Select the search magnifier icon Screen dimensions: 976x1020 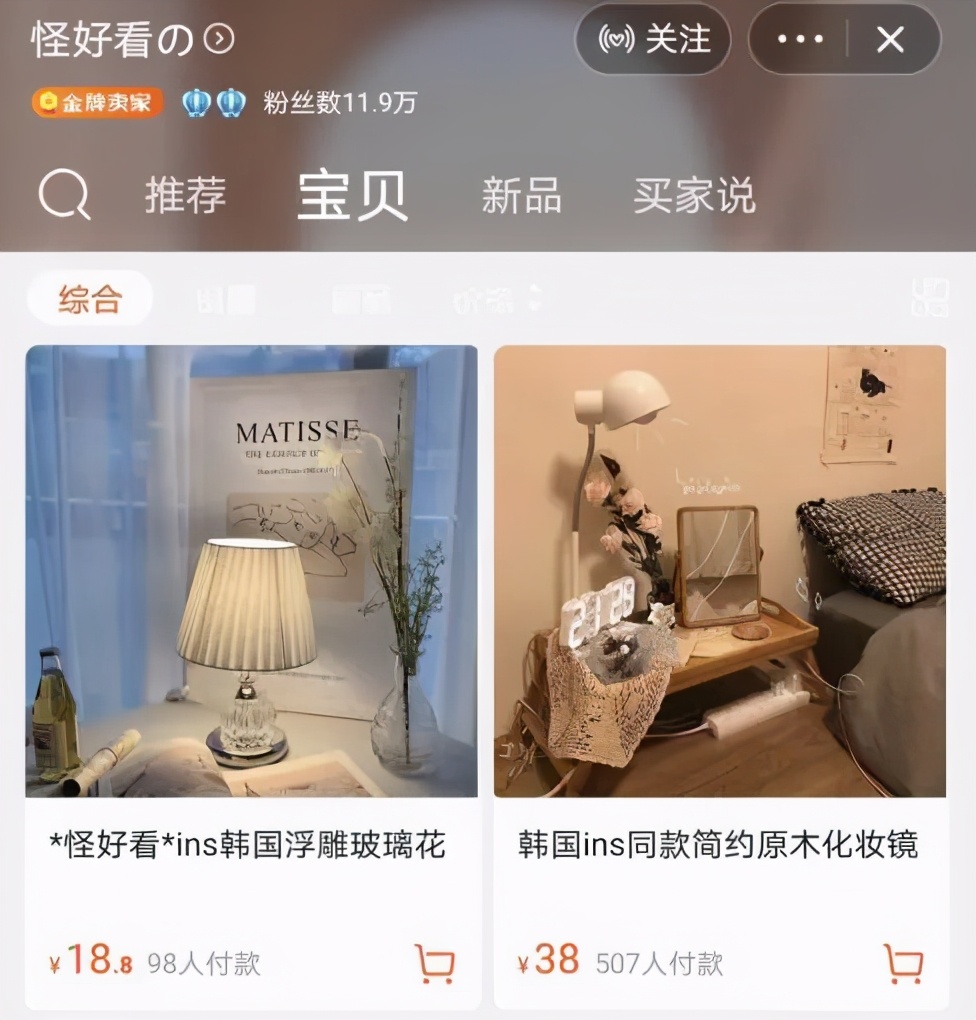pos(62,193)
